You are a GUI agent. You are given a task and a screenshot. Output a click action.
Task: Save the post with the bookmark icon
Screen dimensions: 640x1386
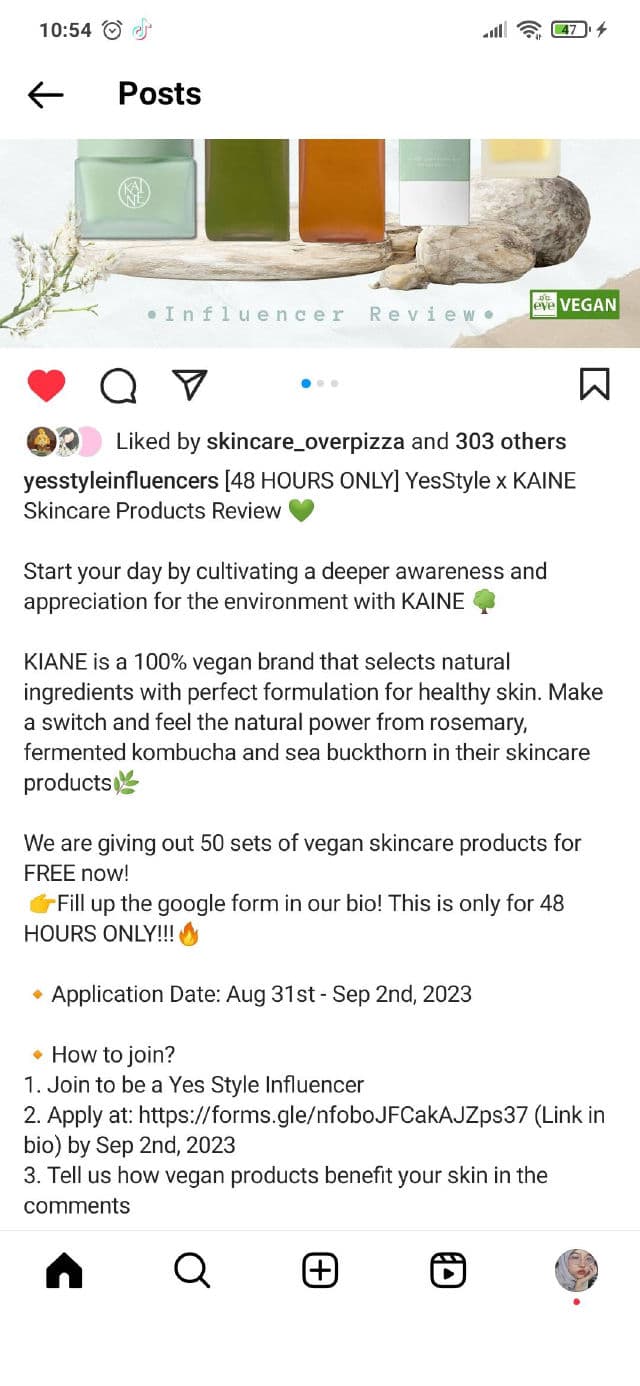pos(594,384)
